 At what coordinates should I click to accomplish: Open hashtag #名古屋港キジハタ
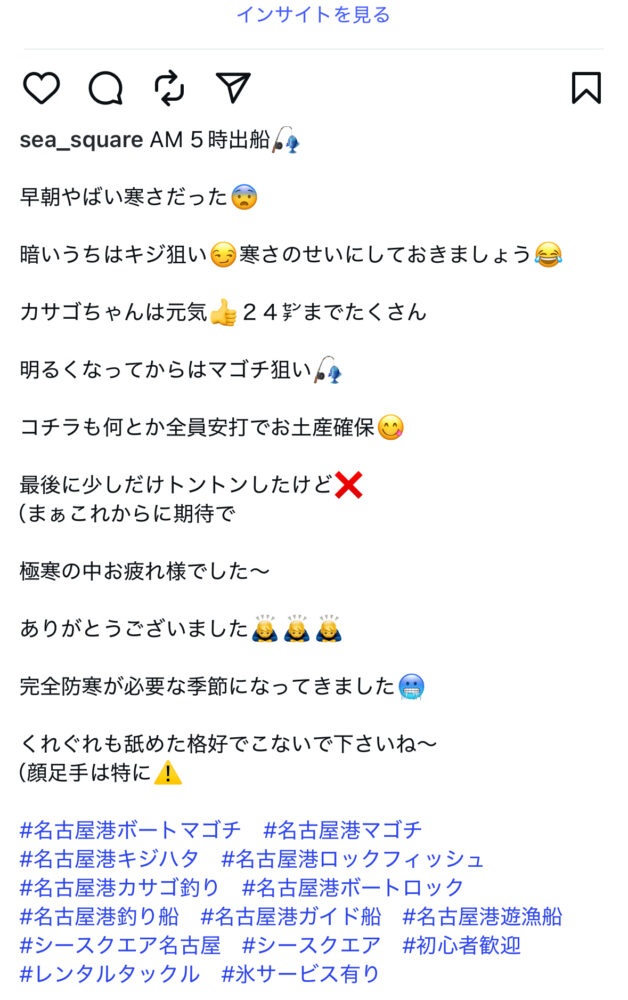pos(109,859)
